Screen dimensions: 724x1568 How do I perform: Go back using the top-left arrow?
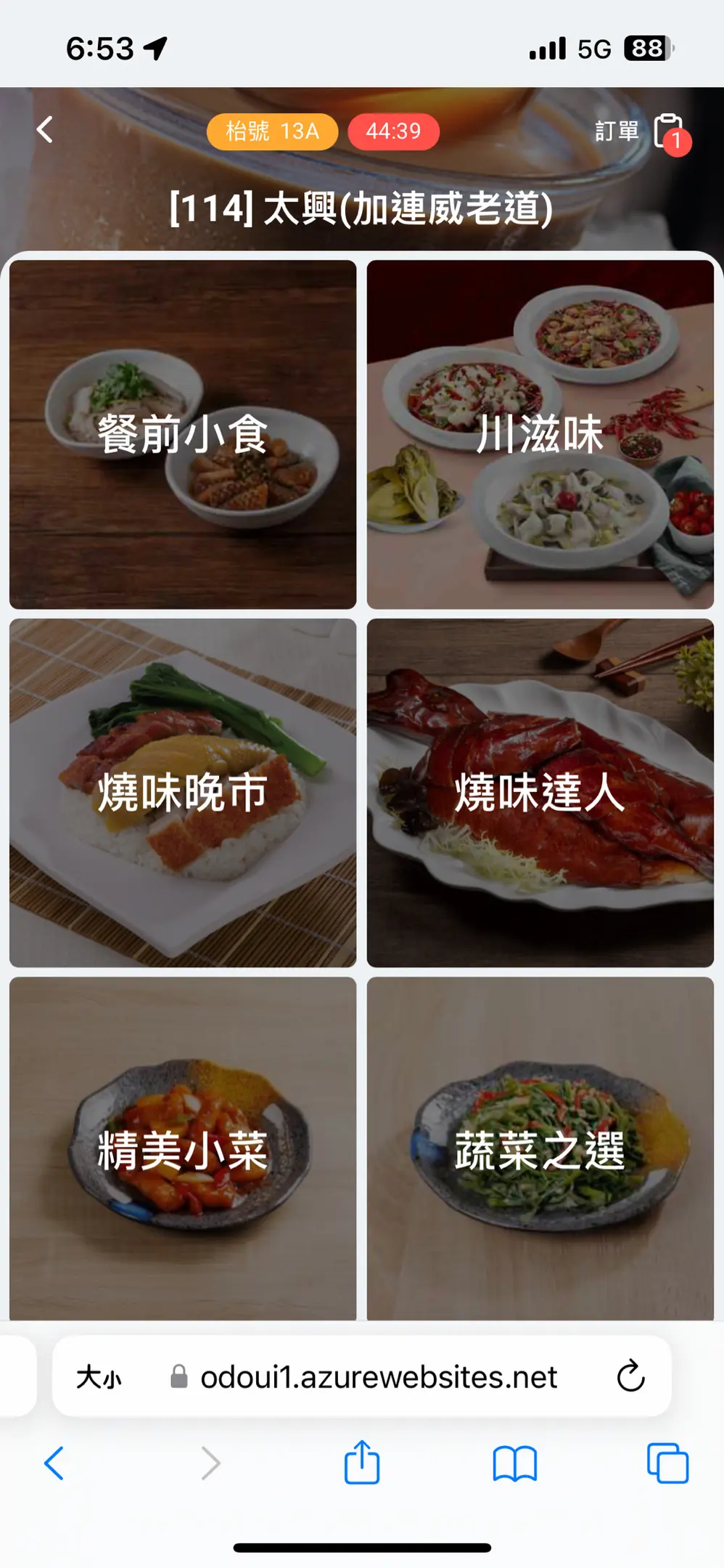click(x=45, y=130)
